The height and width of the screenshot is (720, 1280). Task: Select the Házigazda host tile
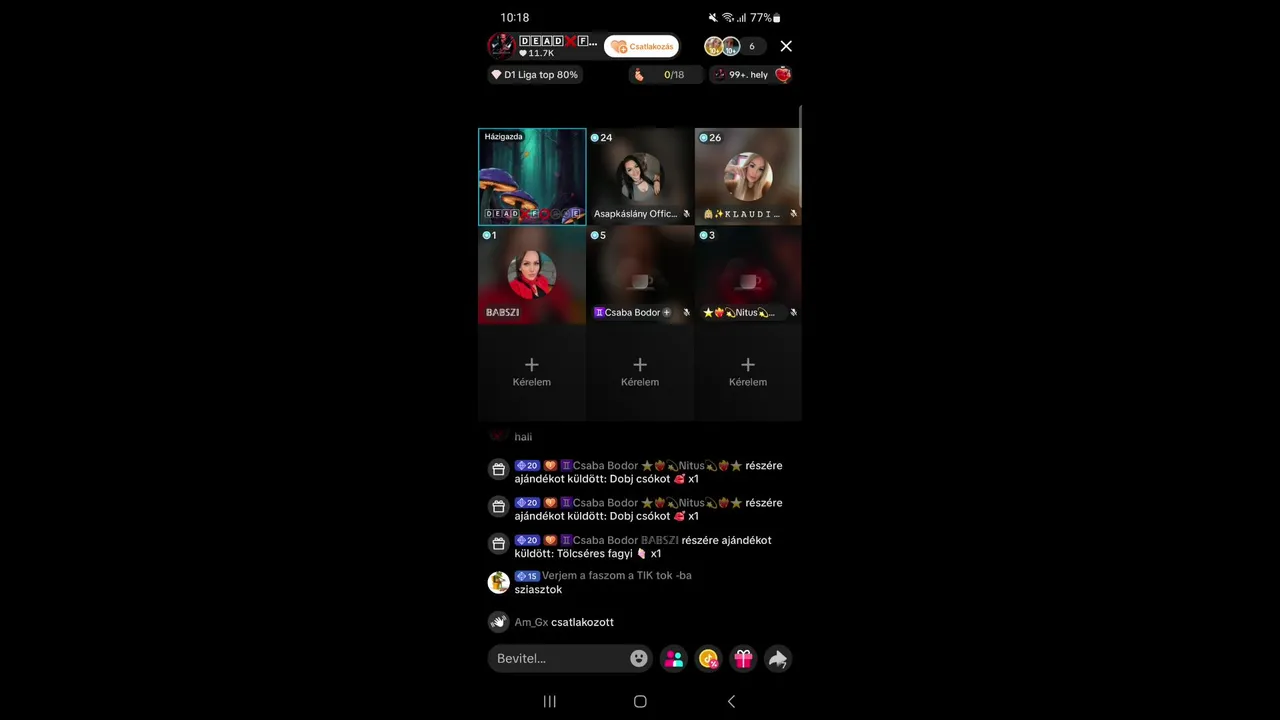pyautogui.click(x=532, y=176)
